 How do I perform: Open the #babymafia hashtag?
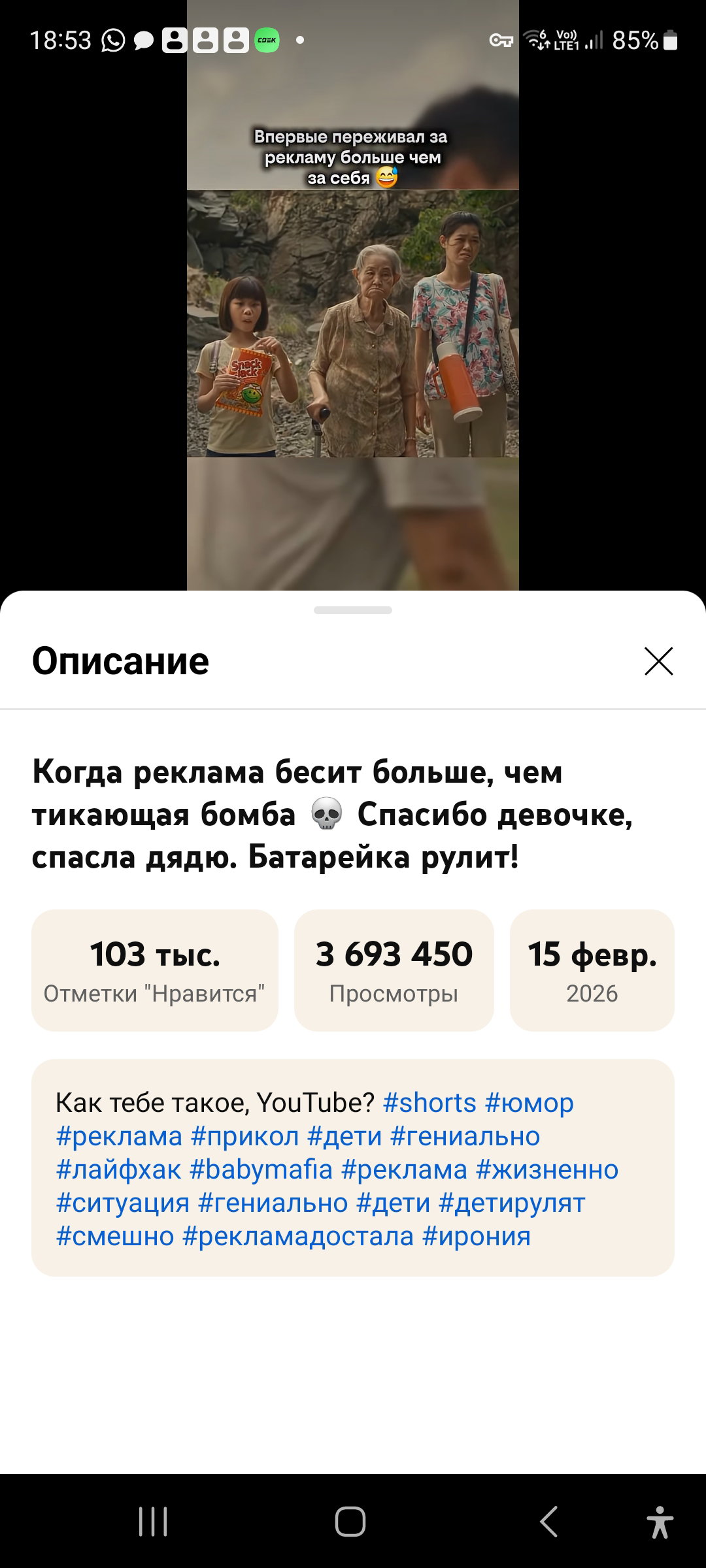coord(261,1169)
